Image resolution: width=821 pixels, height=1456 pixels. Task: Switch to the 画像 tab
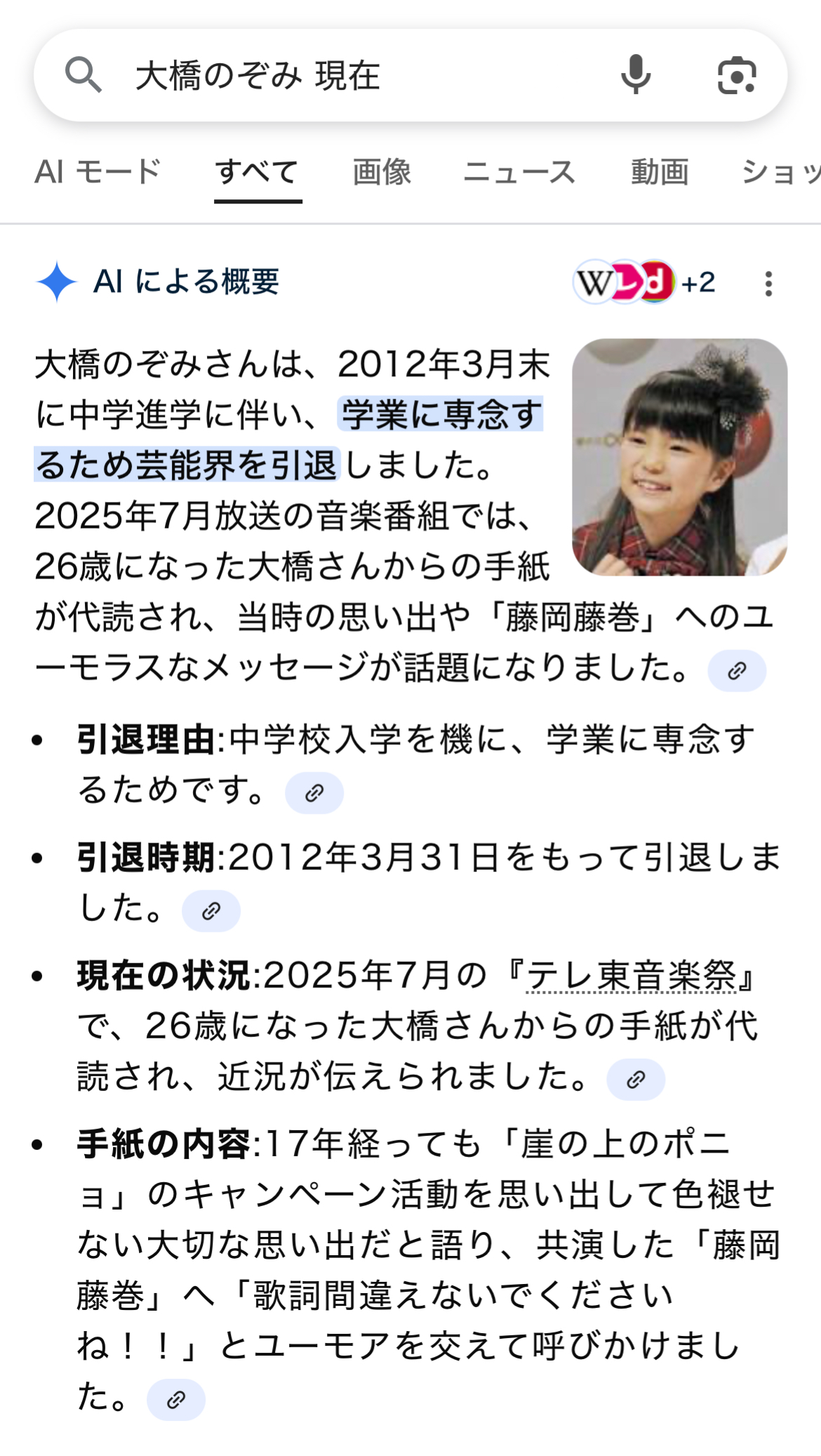pos(382,172)
